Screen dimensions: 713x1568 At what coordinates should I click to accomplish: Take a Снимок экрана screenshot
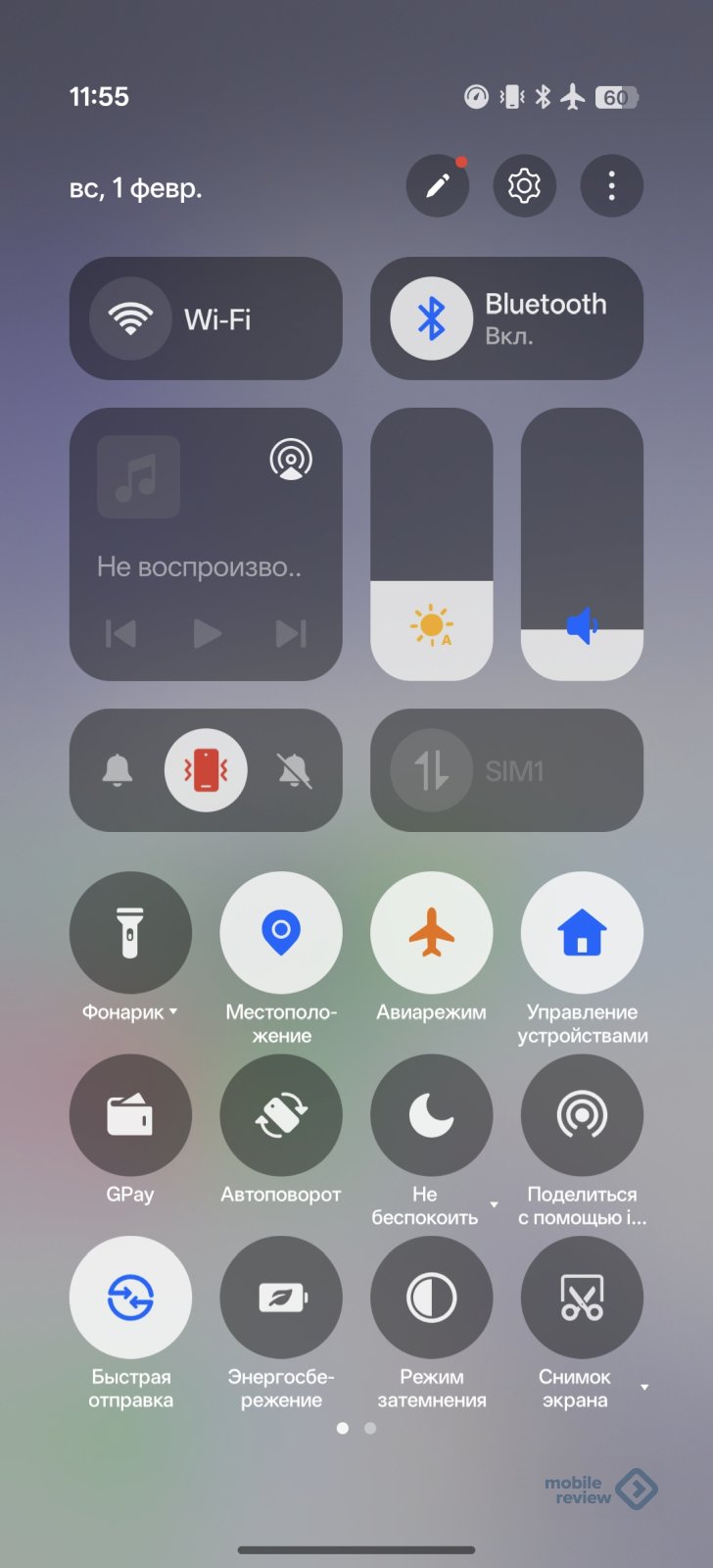click(582, 1298)
